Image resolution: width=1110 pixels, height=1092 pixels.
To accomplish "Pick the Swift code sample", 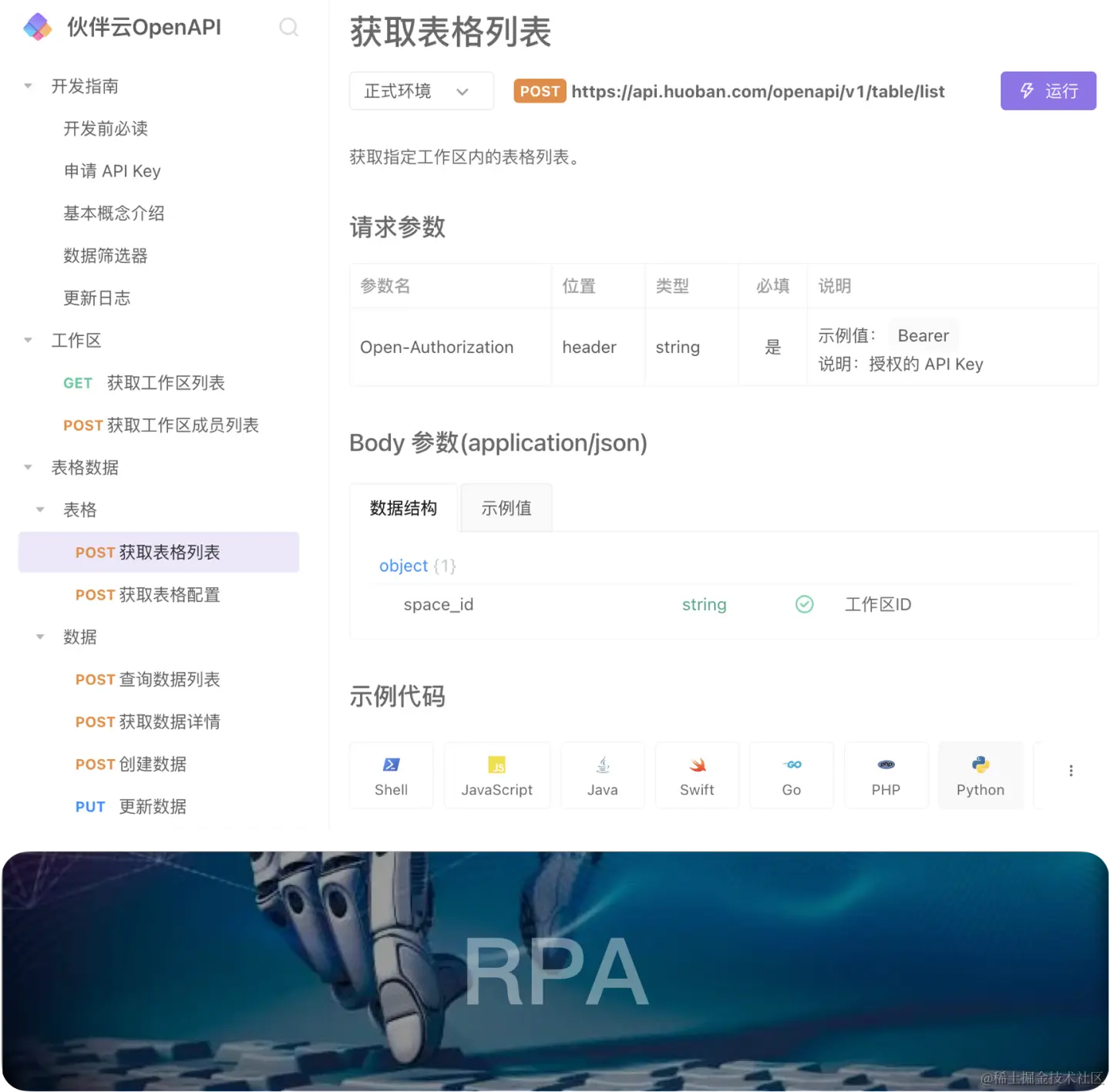I will pyautogui.click(x=697, y=775).
